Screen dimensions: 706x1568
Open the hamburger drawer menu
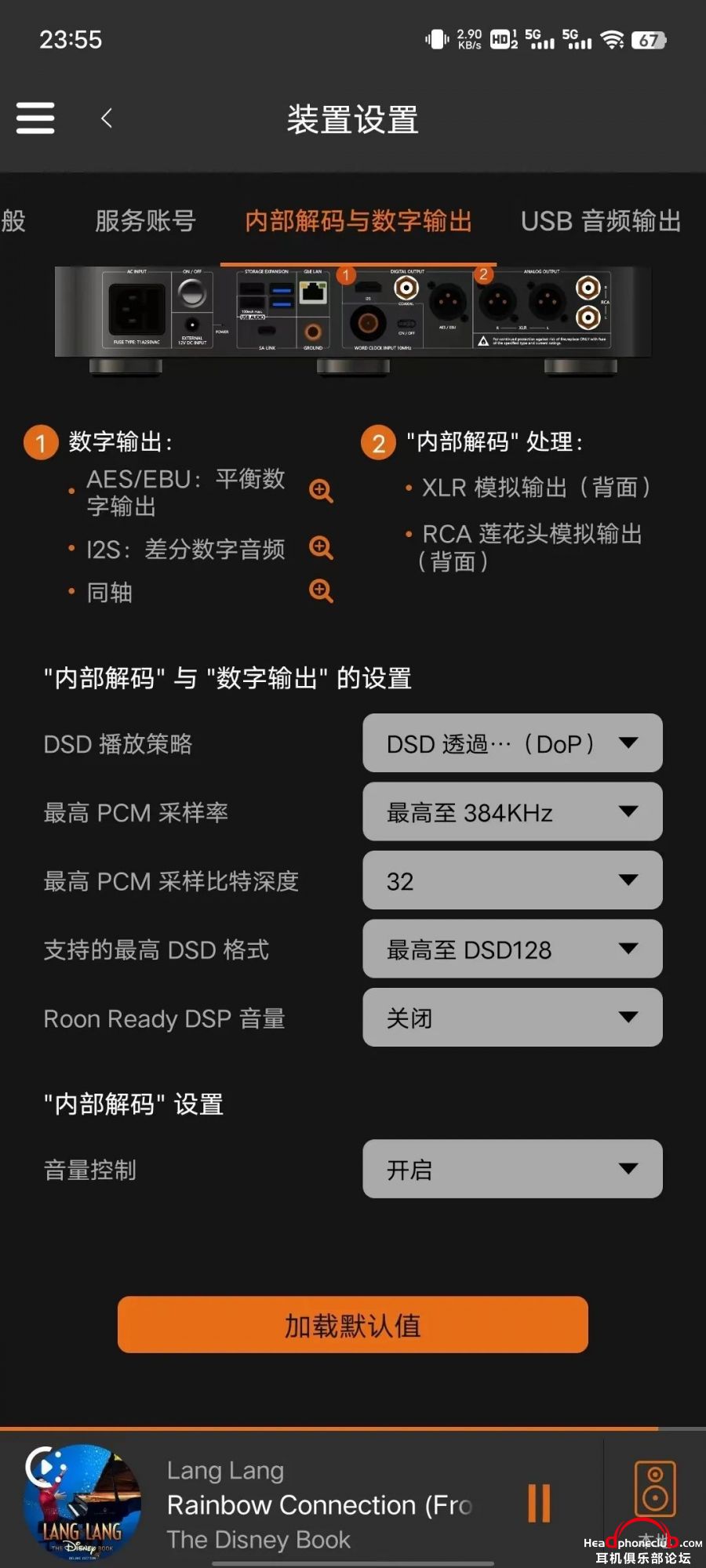tap(35, 118)
